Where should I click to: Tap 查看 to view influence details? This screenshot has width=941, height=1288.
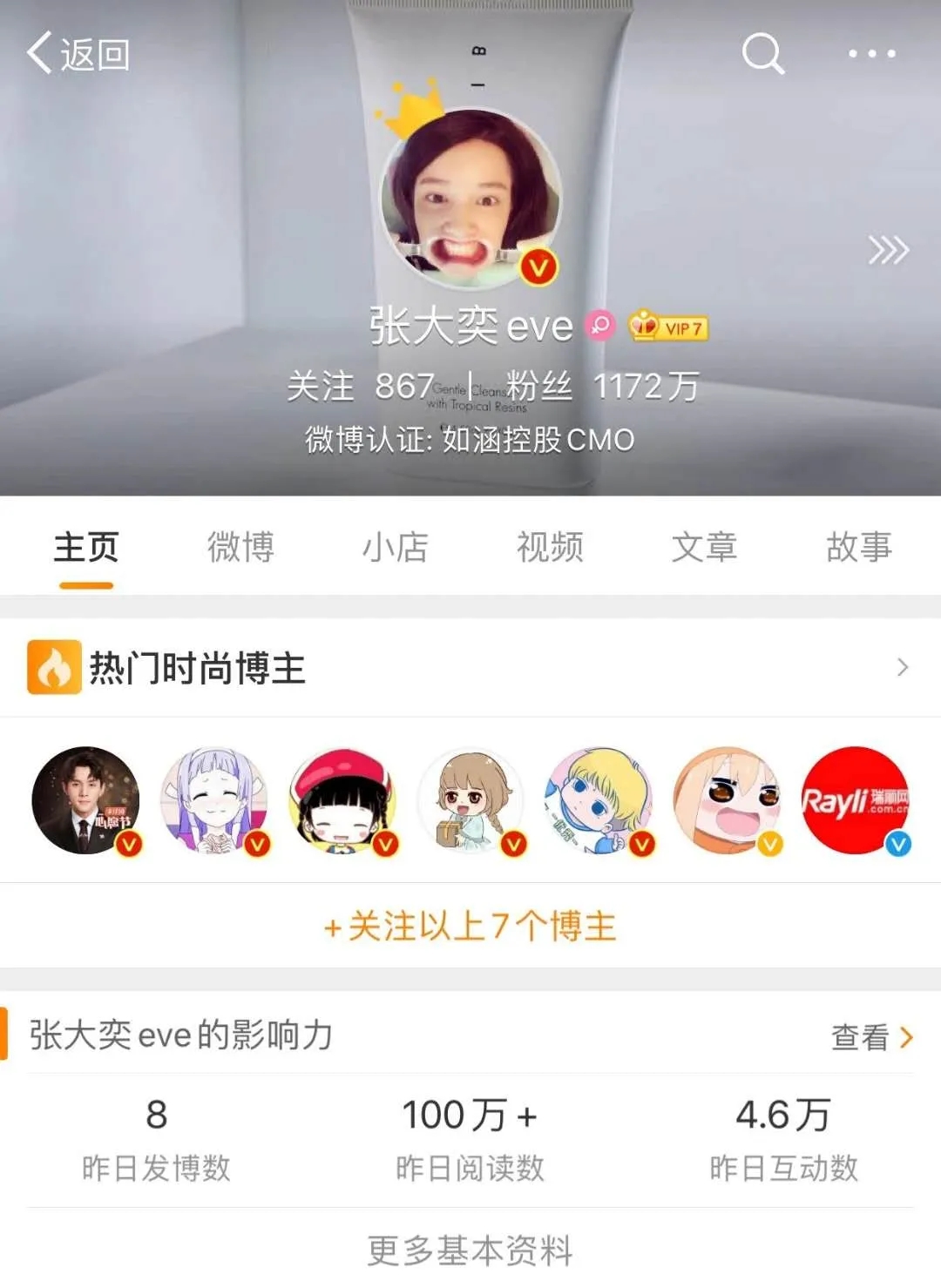click(871, 1037)
